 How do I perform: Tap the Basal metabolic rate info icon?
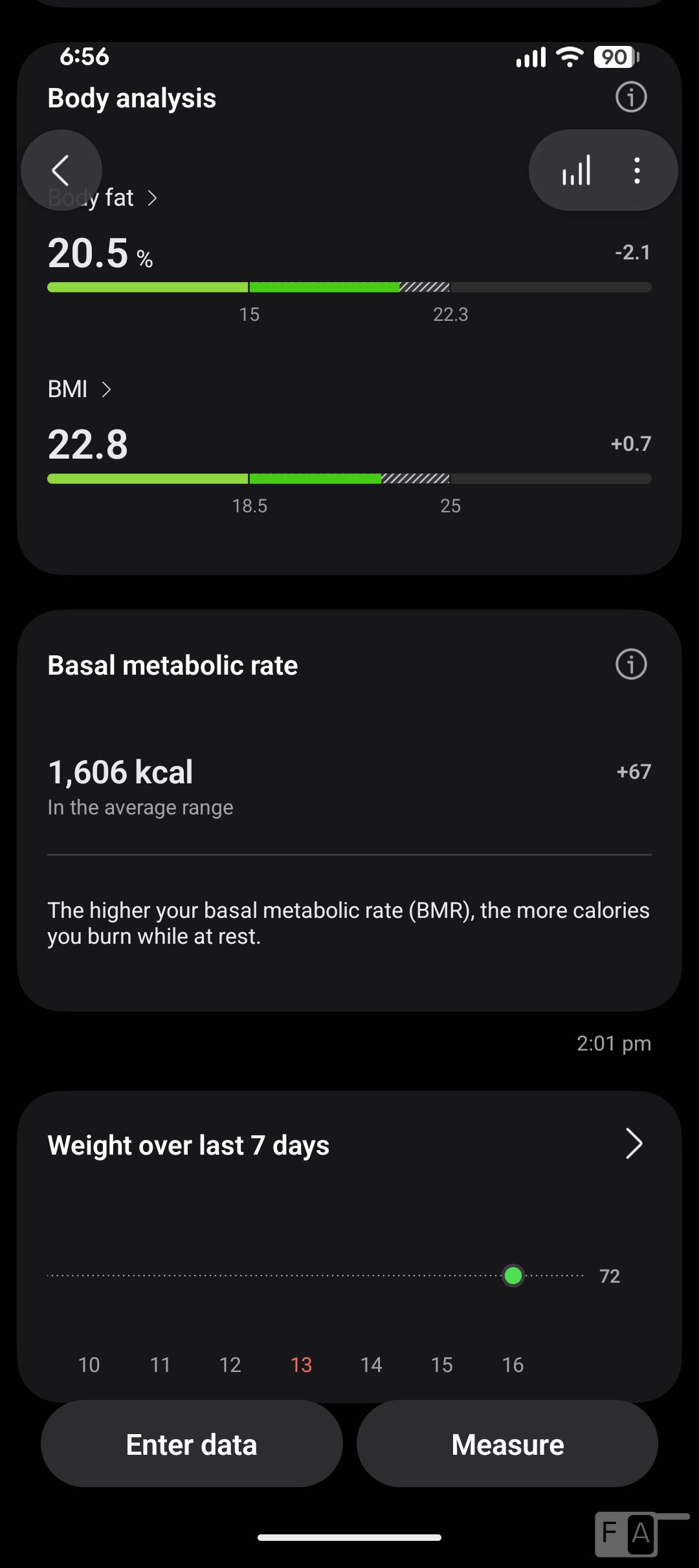[x=631, y=664]
